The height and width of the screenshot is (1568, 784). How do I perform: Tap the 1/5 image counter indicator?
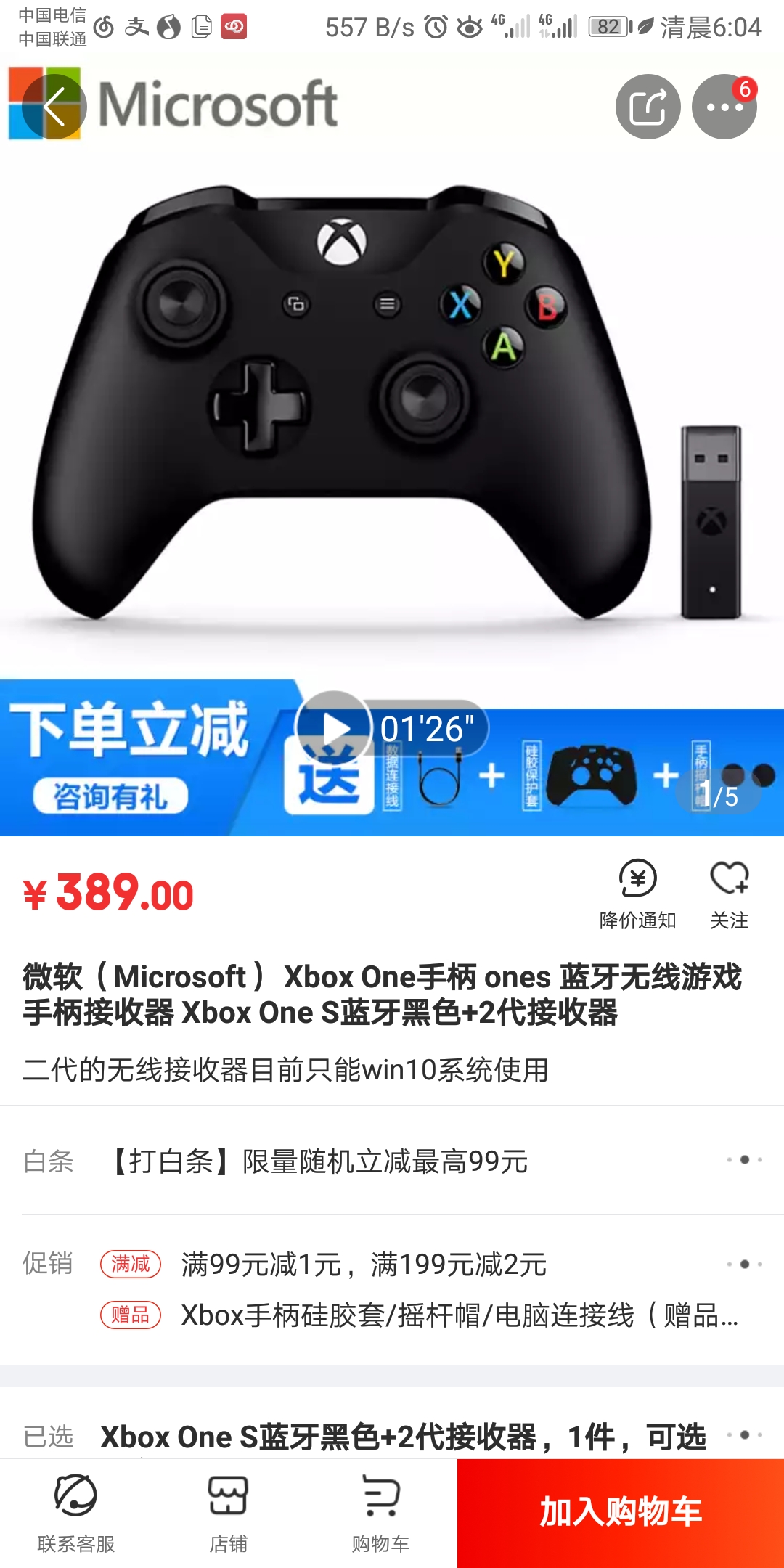pos(721,796)
